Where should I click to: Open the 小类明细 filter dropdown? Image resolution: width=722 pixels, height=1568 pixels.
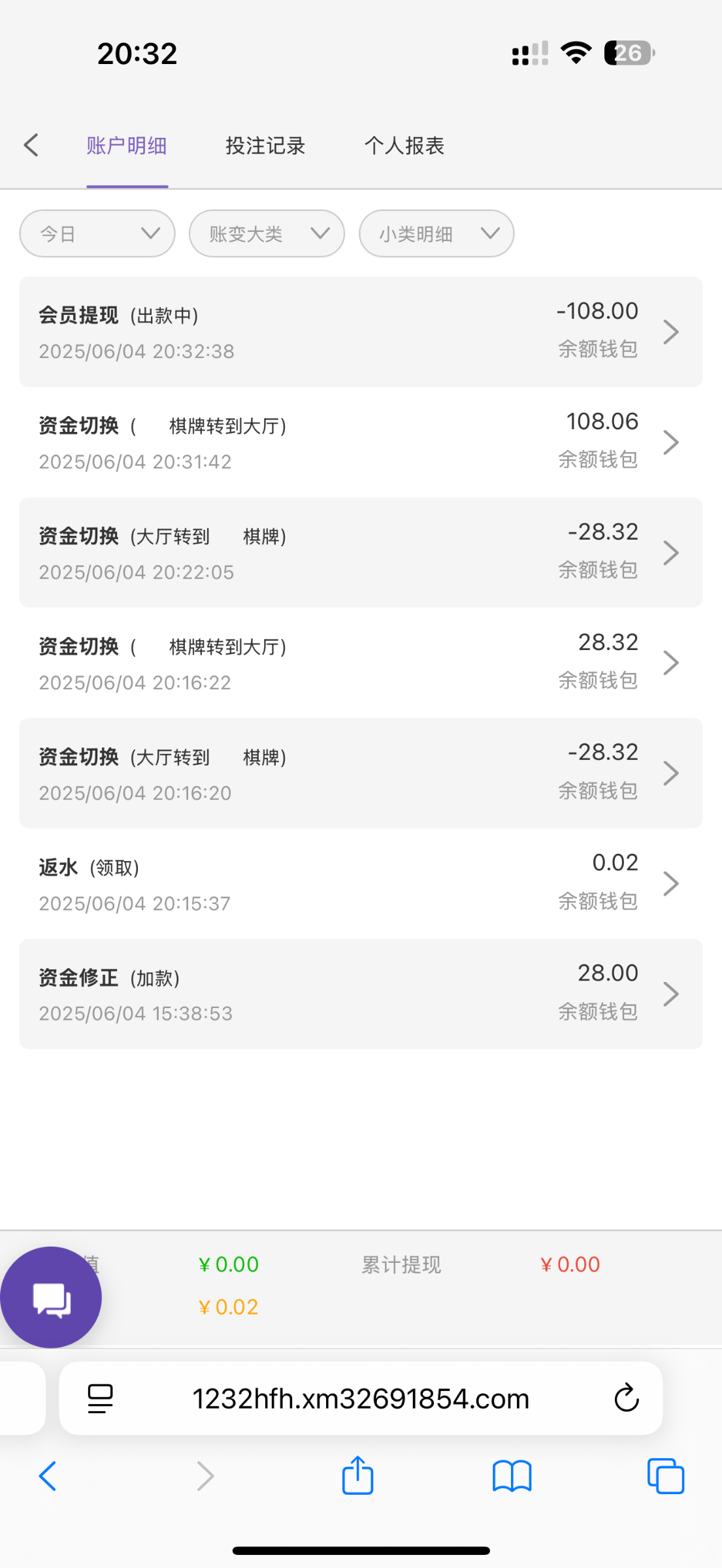pyautogui.click(x=436, y=233)
